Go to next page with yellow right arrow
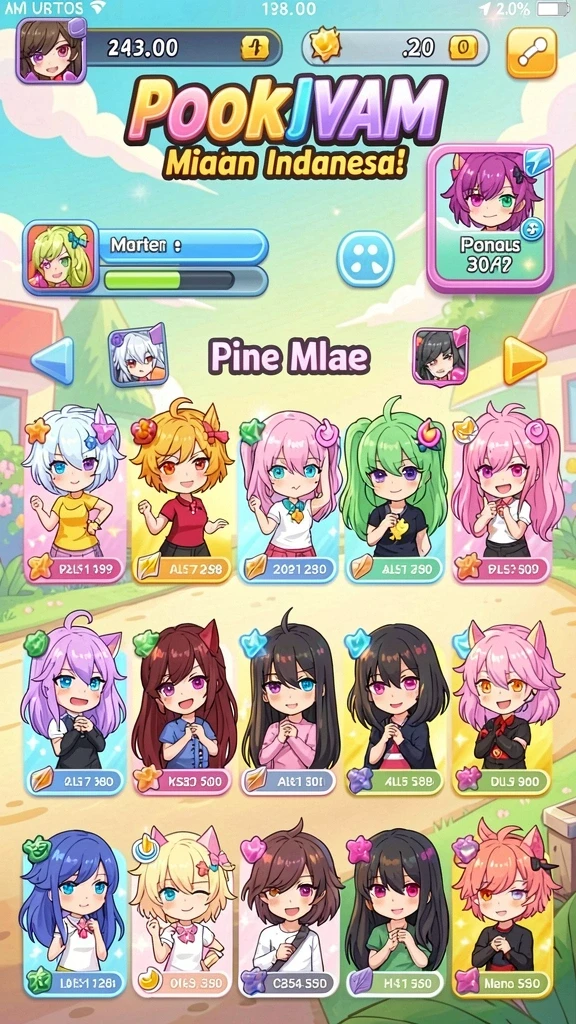576x1024 pixels. (x=524, y=360)
